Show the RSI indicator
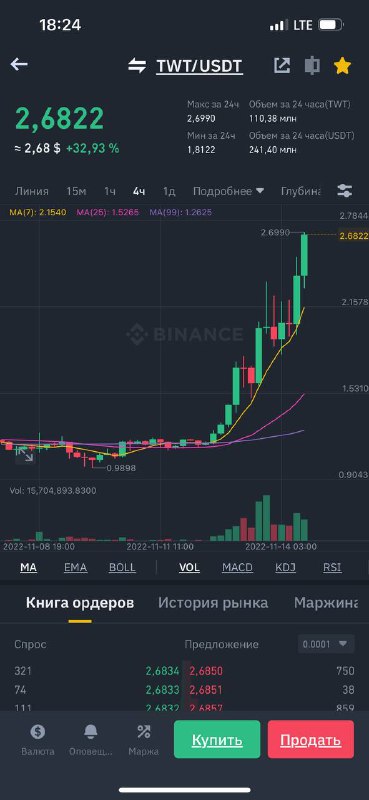The height and width of the screenshot is (800, 369). [x=332, y=567]
